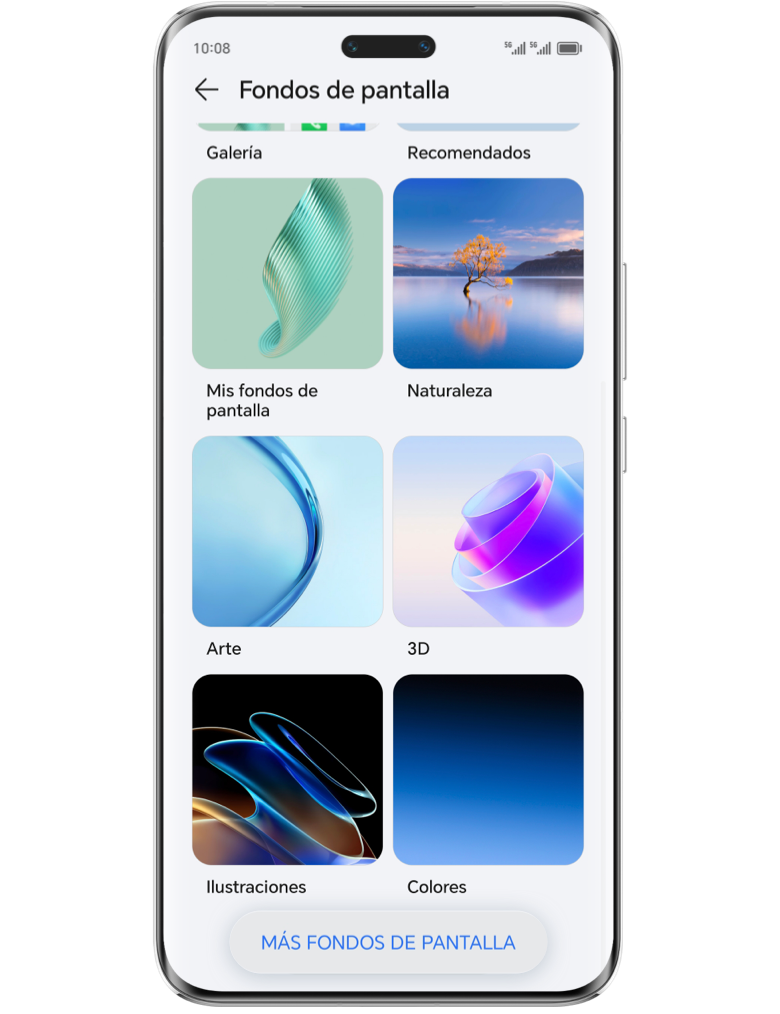Go back from Fondos de pantalla
Viewport: 780px width, 1014px height.
click(206, 90)
